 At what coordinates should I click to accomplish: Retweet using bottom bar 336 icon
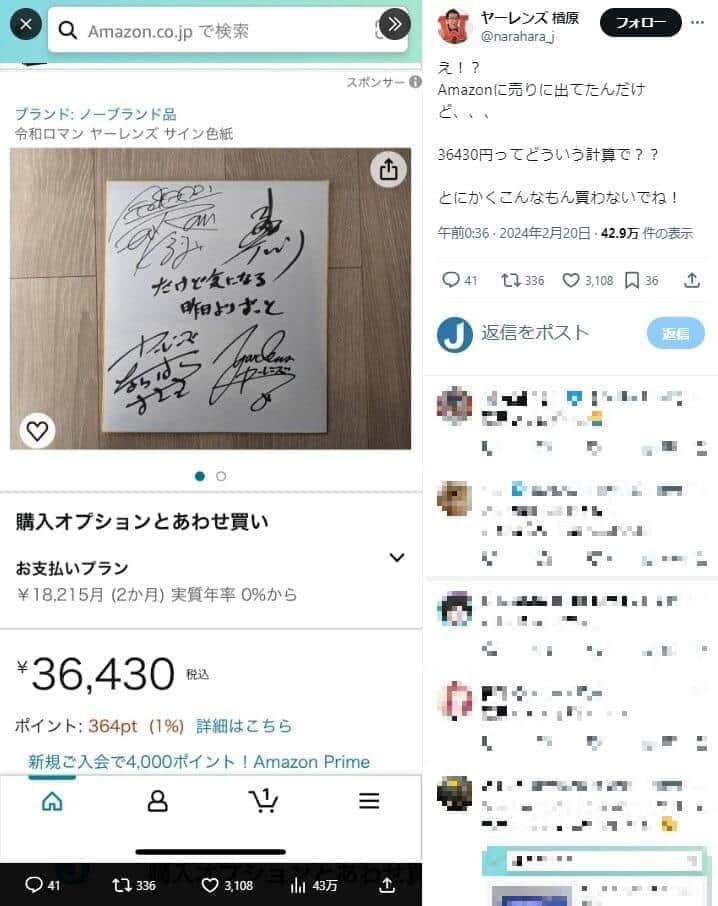[x=134, y=885]
